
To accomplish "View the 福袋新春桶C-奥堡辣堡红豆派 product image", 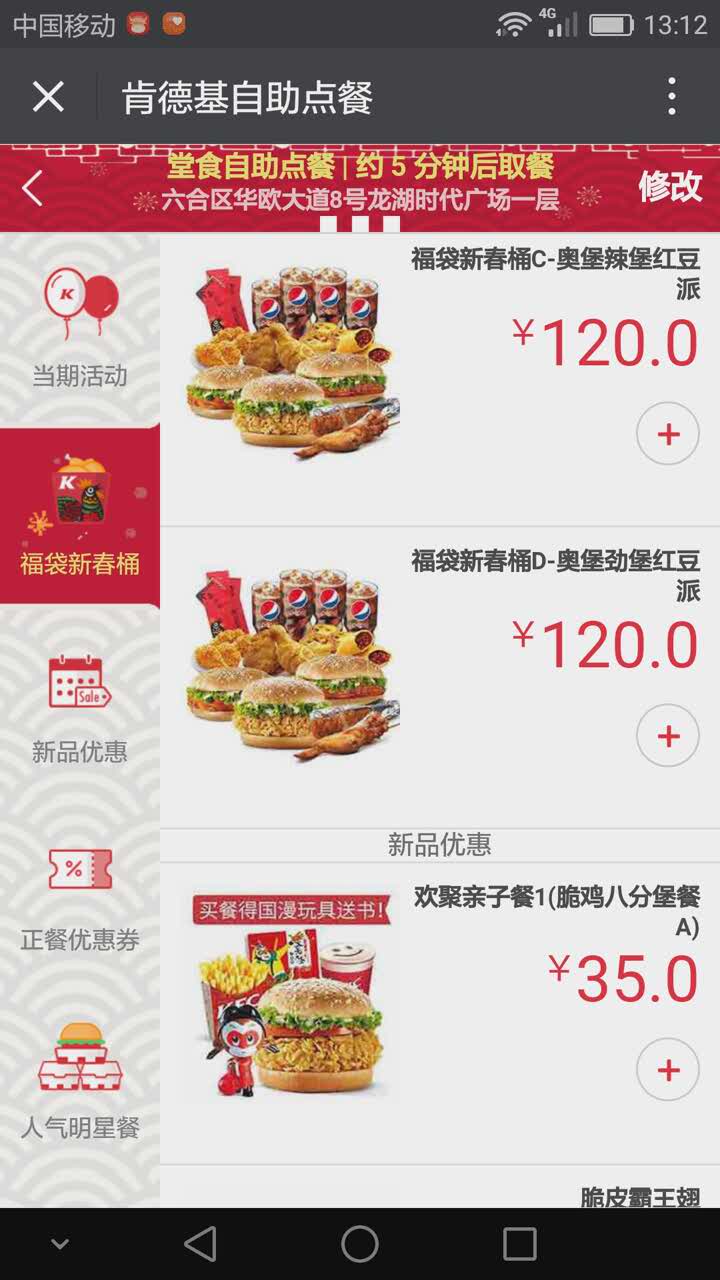I will tap(293, 360).
